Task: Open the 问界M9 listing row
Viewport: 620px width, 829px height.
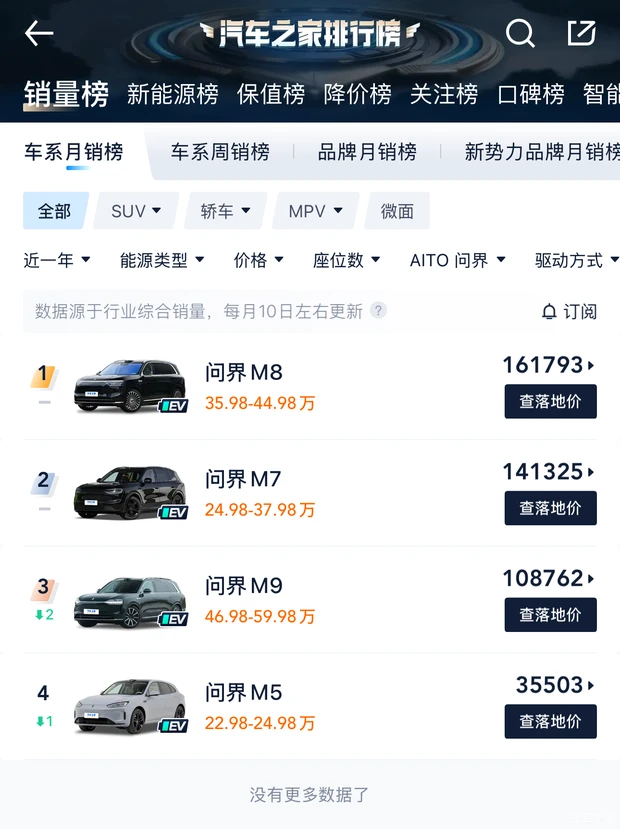Action: click(x=260, y=600)
